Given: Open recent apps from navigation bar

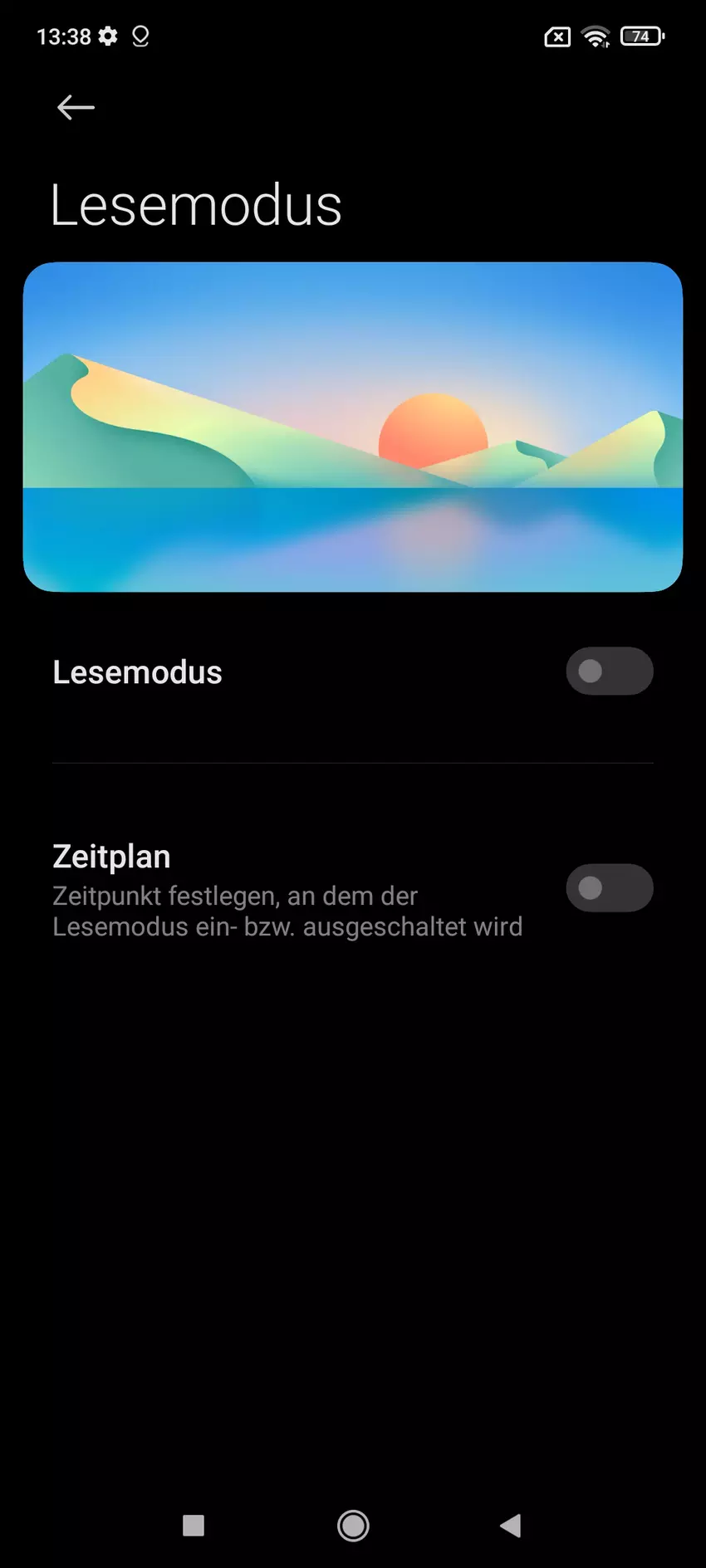Looking at the screenshot, I should (194, 1525).
